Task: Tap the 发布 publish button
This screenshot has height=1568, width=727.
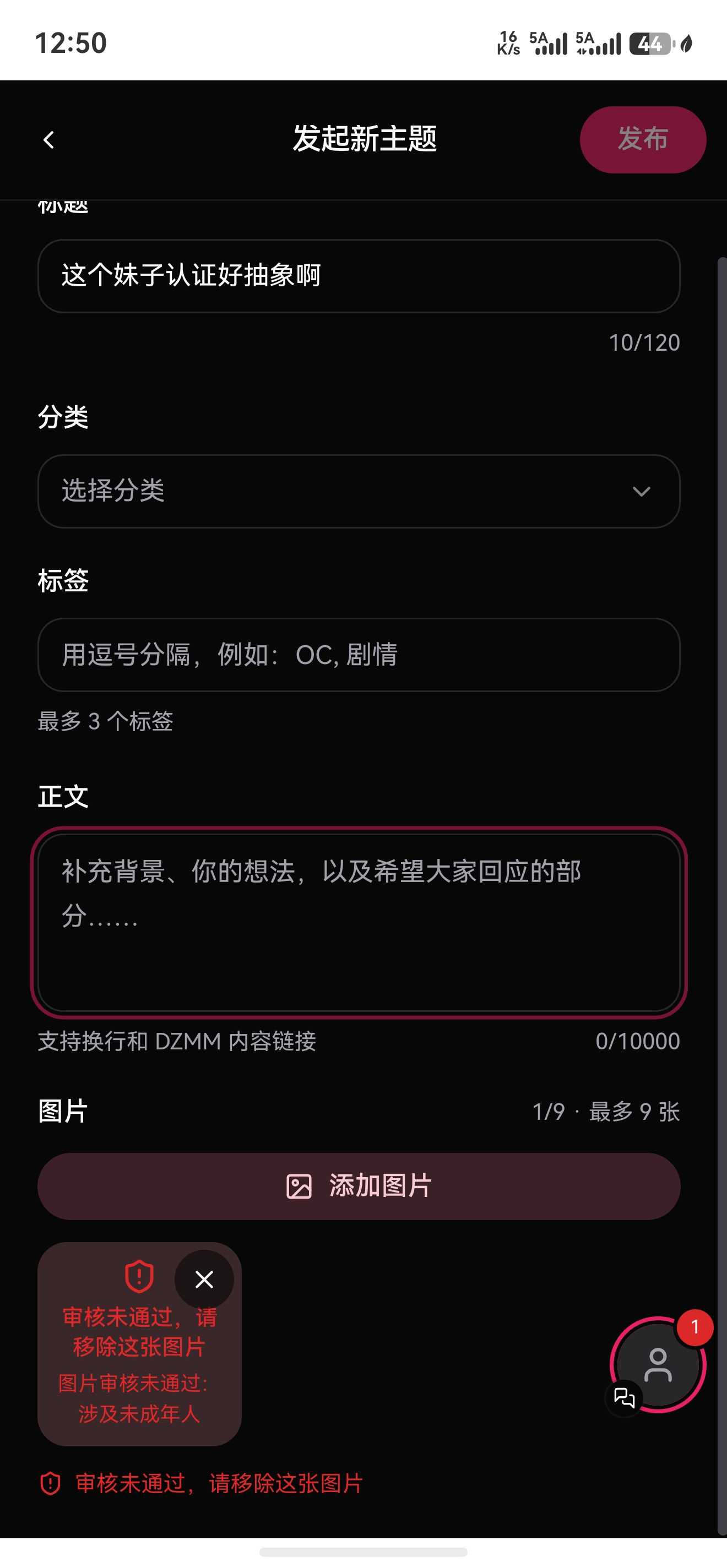Action: 643,139
